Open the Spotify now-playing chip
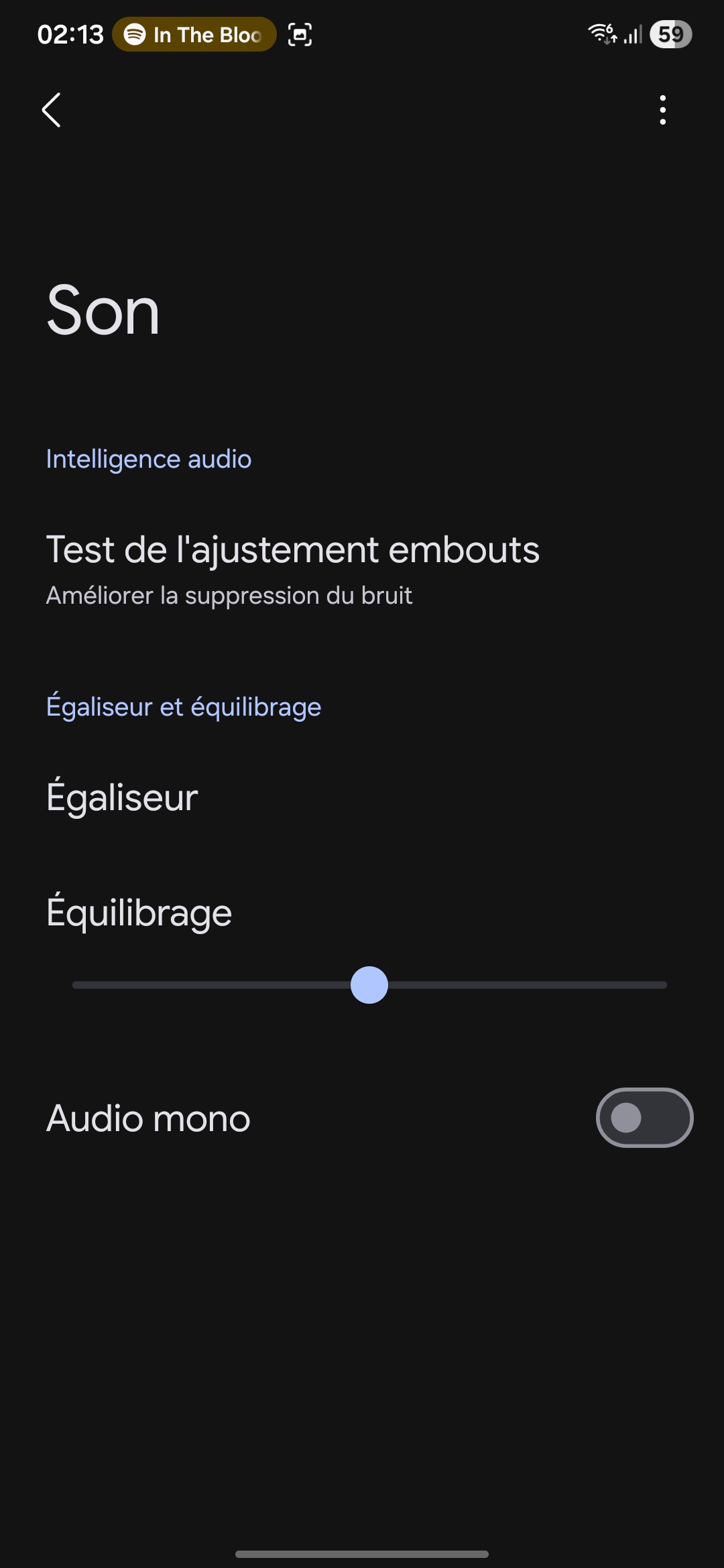Viewport: 724px width, 1568px height. [x=194, y=35]
